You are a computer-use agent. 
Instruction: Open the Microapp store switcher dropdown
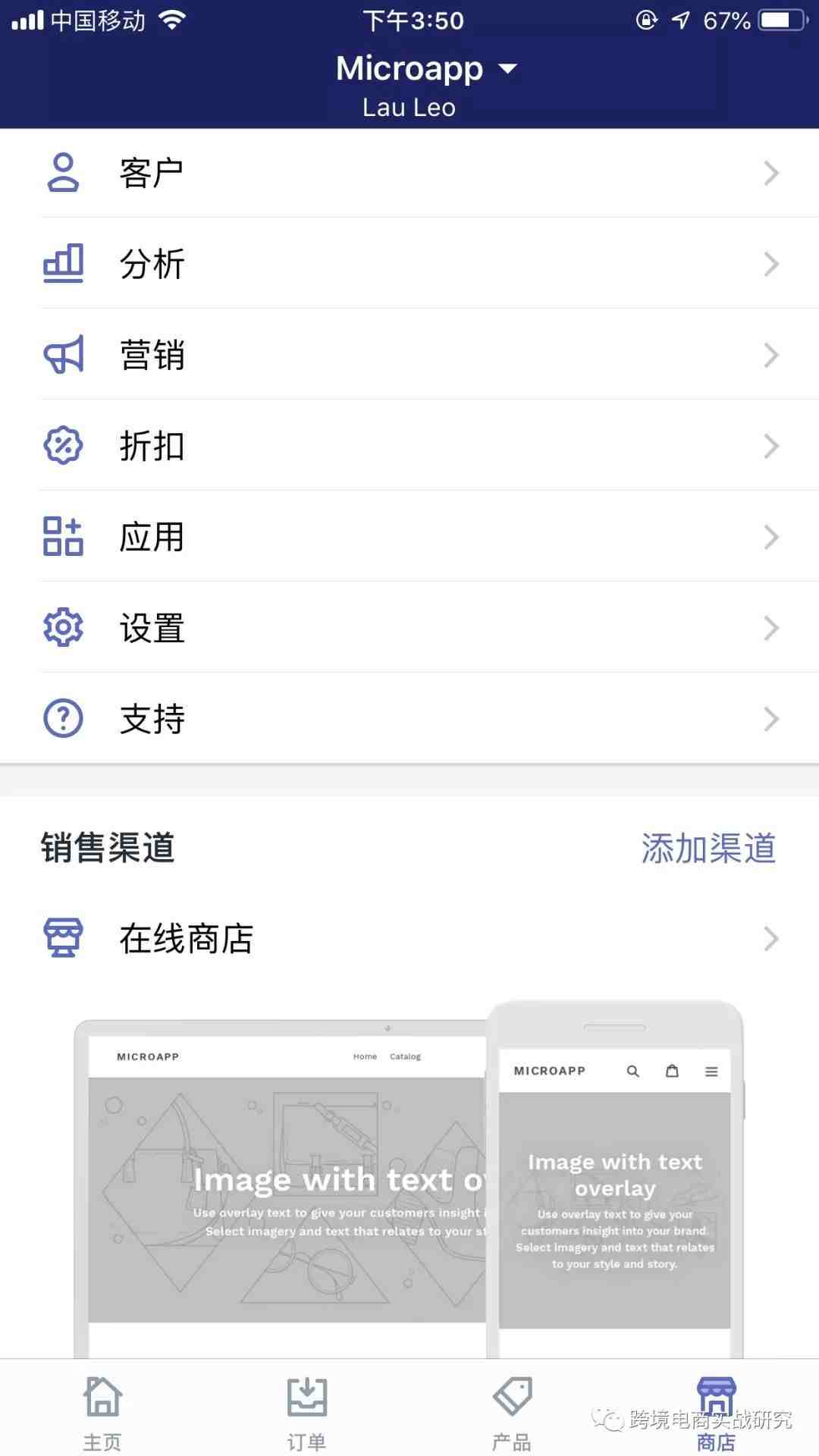point(425,69)
